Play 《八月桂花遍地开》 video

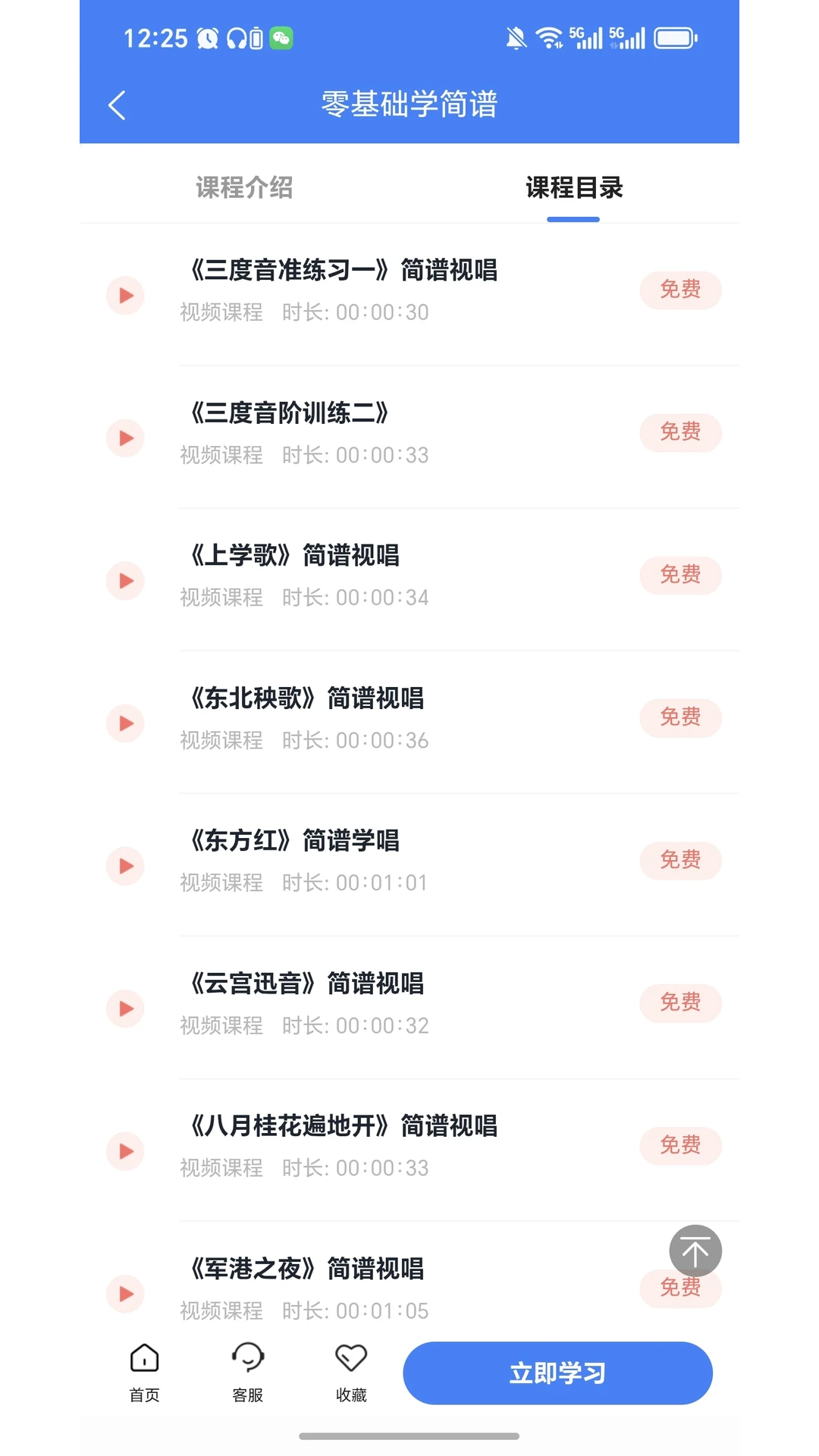pos(124,1151)
